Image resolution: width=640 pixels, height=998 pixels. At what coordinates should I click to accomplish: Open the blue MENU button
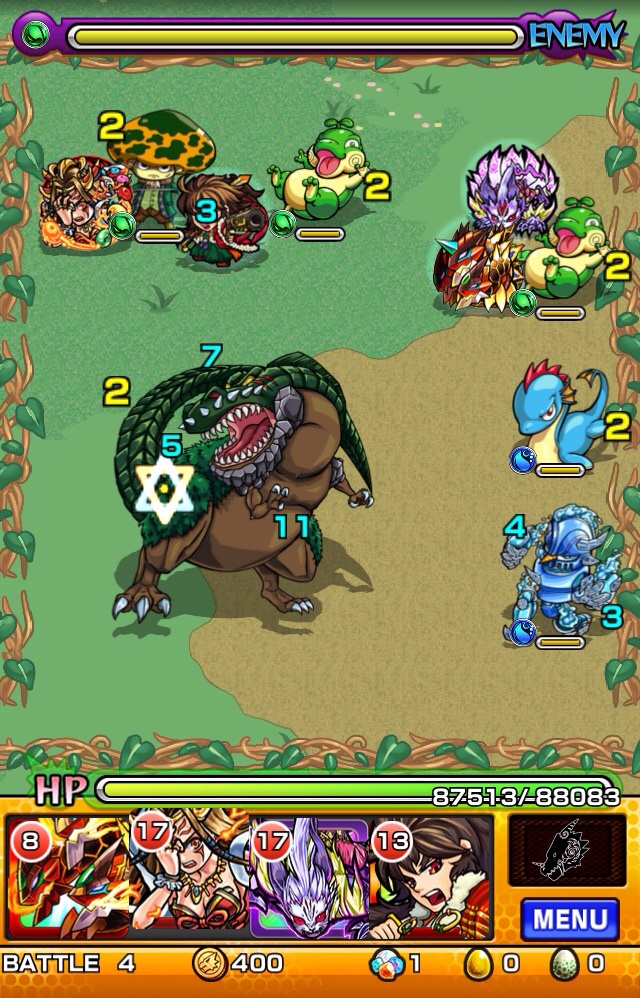tap(569, 918)
